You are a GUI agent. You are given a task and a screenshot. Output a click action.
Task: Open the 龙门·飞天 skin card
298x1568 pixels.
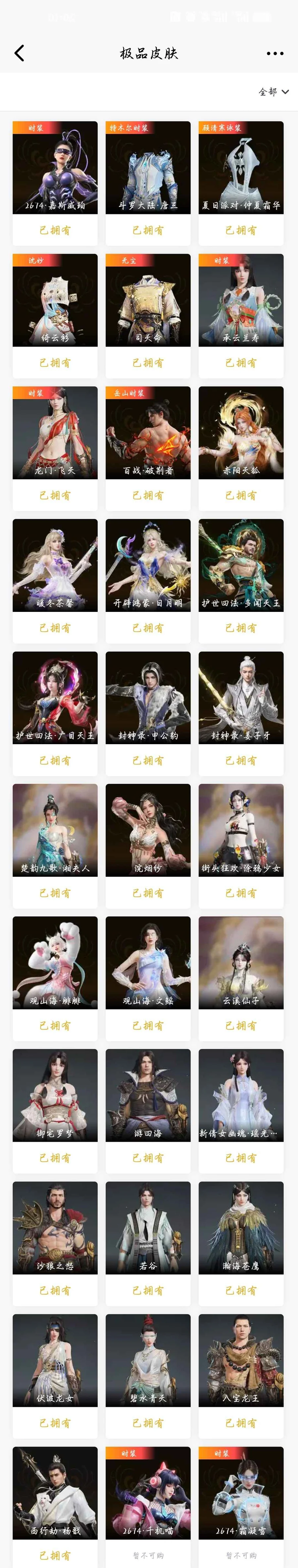[55, 433]
